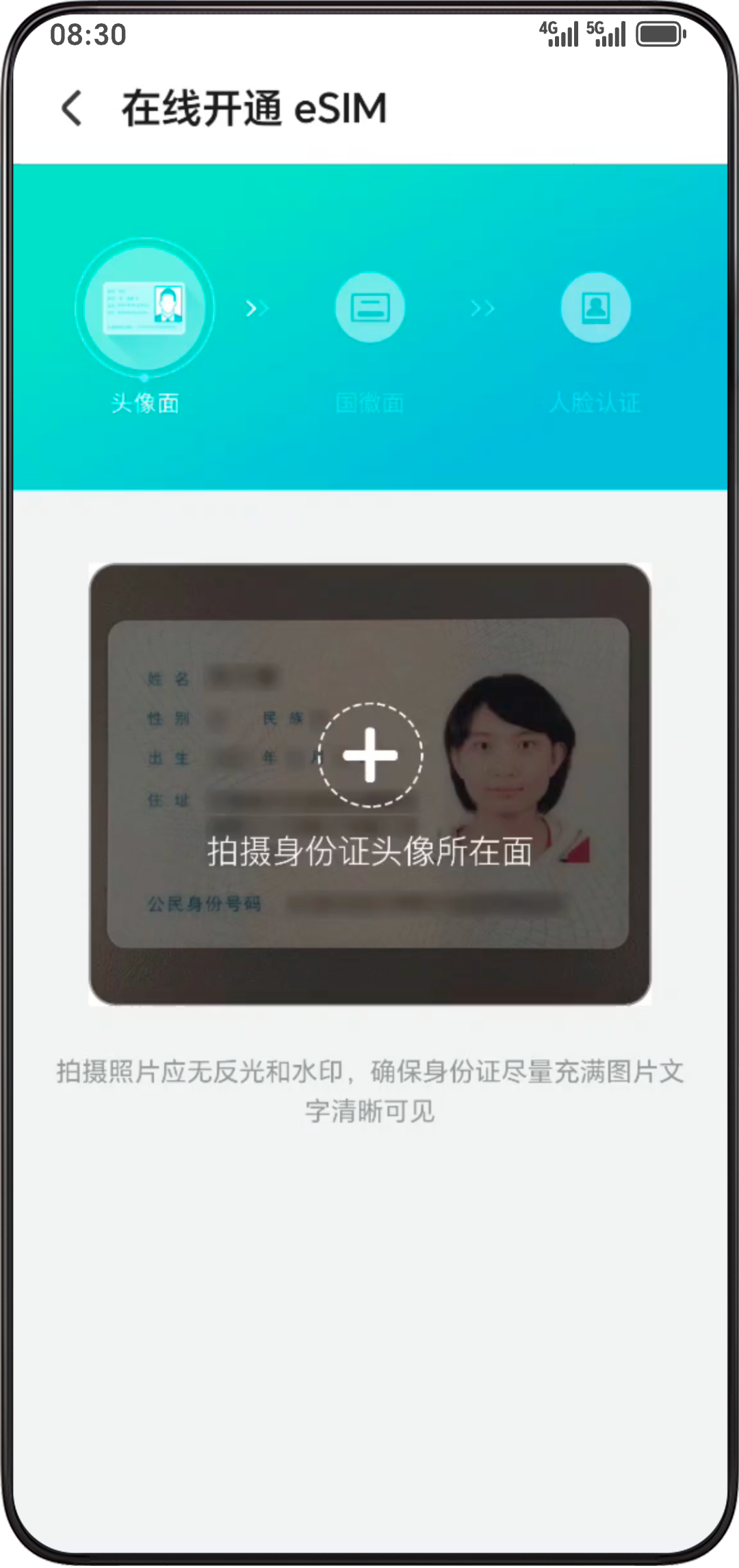Go back from the 在线开通 eSIM page
The height and width of the screenshot is (1568, 739).
72,108
